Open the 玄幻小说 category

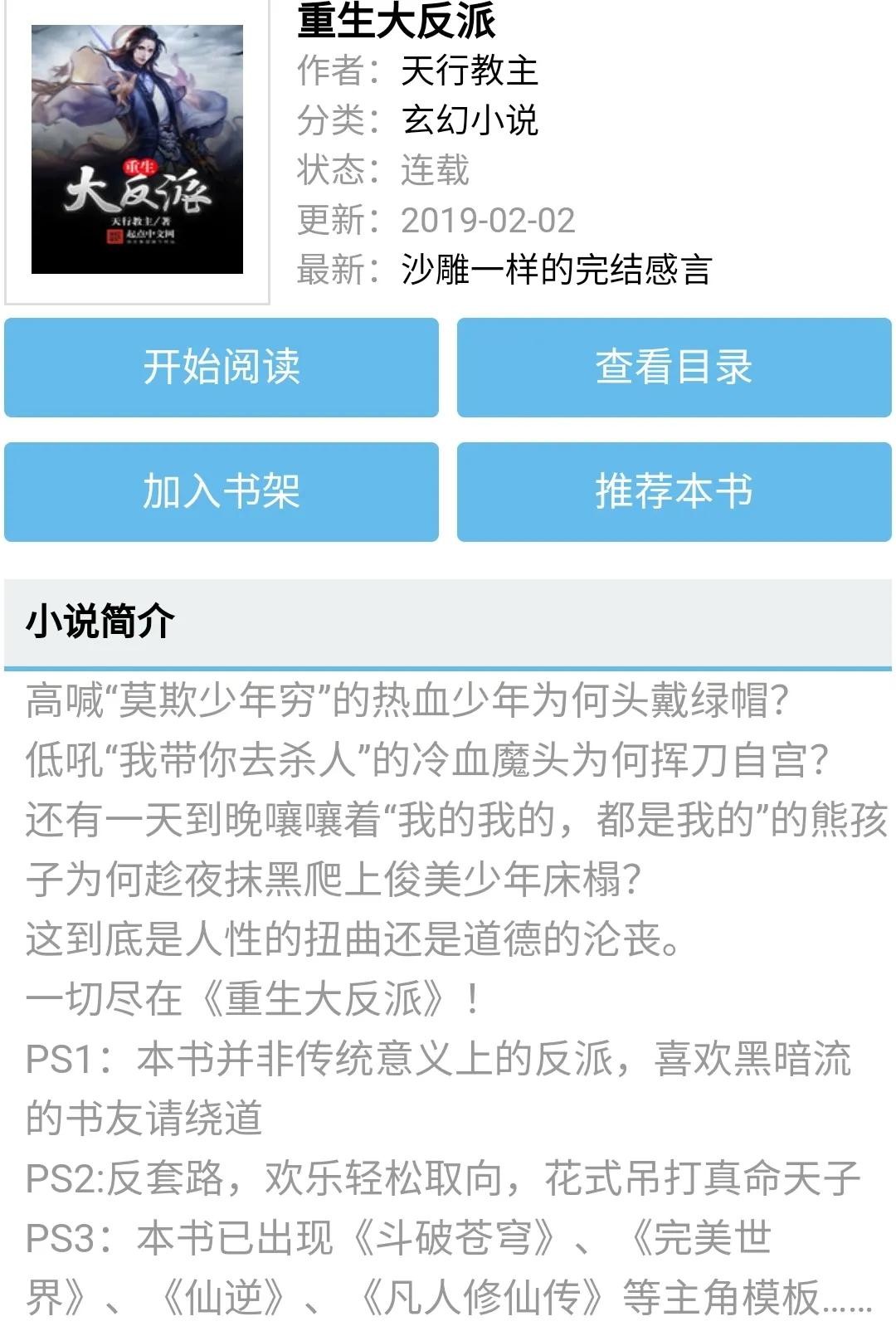[470, 120]
